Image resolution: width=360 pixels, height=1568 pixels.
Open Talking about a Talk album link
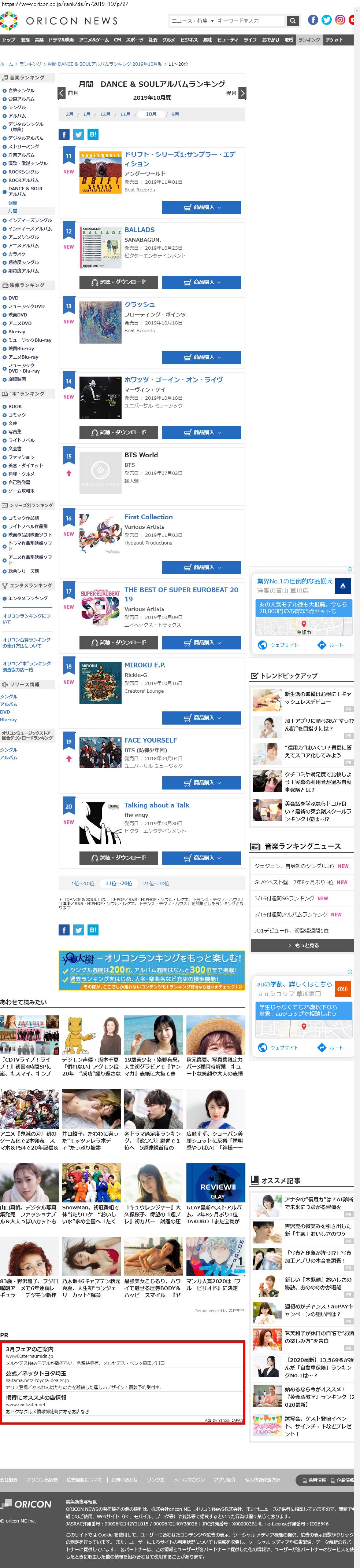click(156, 805)
